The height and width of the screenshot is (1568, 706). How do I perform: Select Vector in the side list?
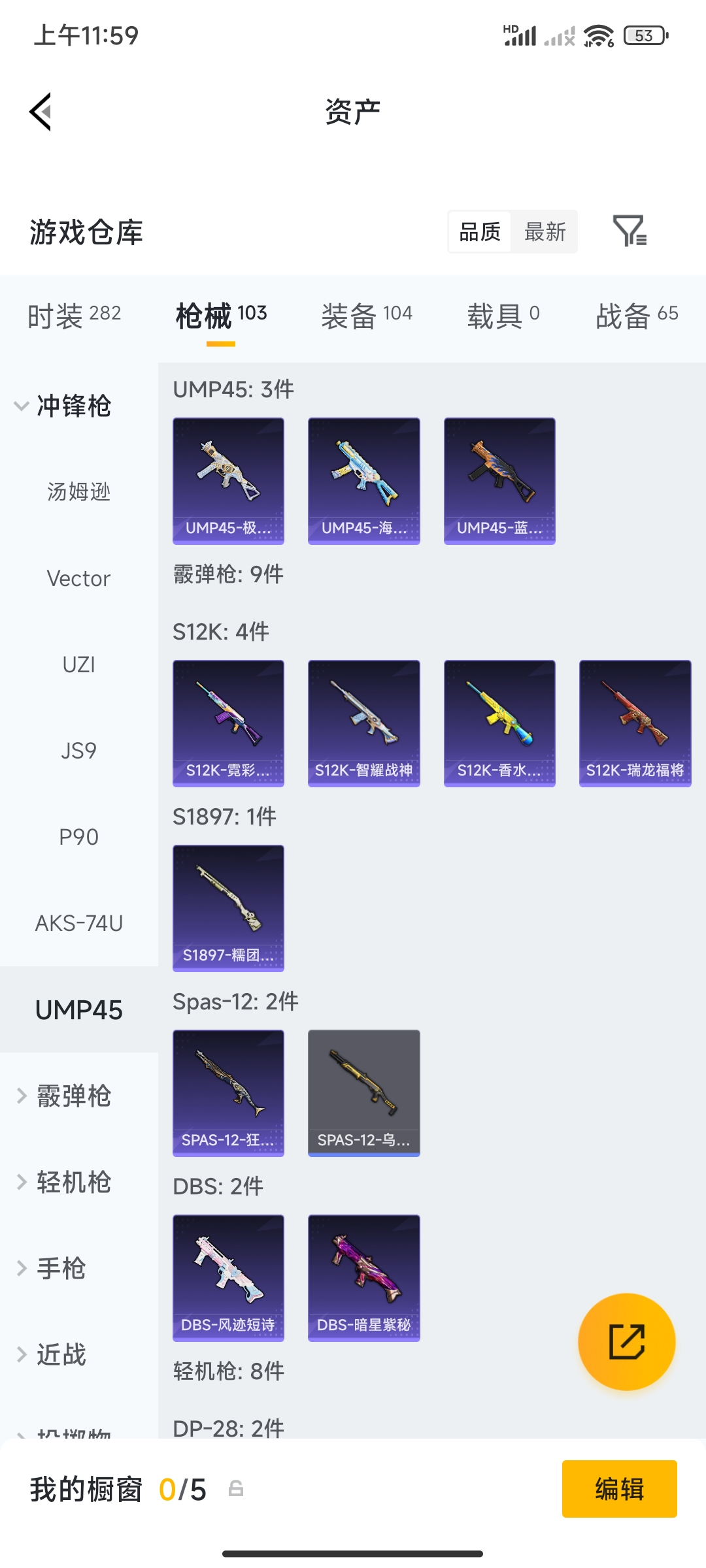pos(78,578)
